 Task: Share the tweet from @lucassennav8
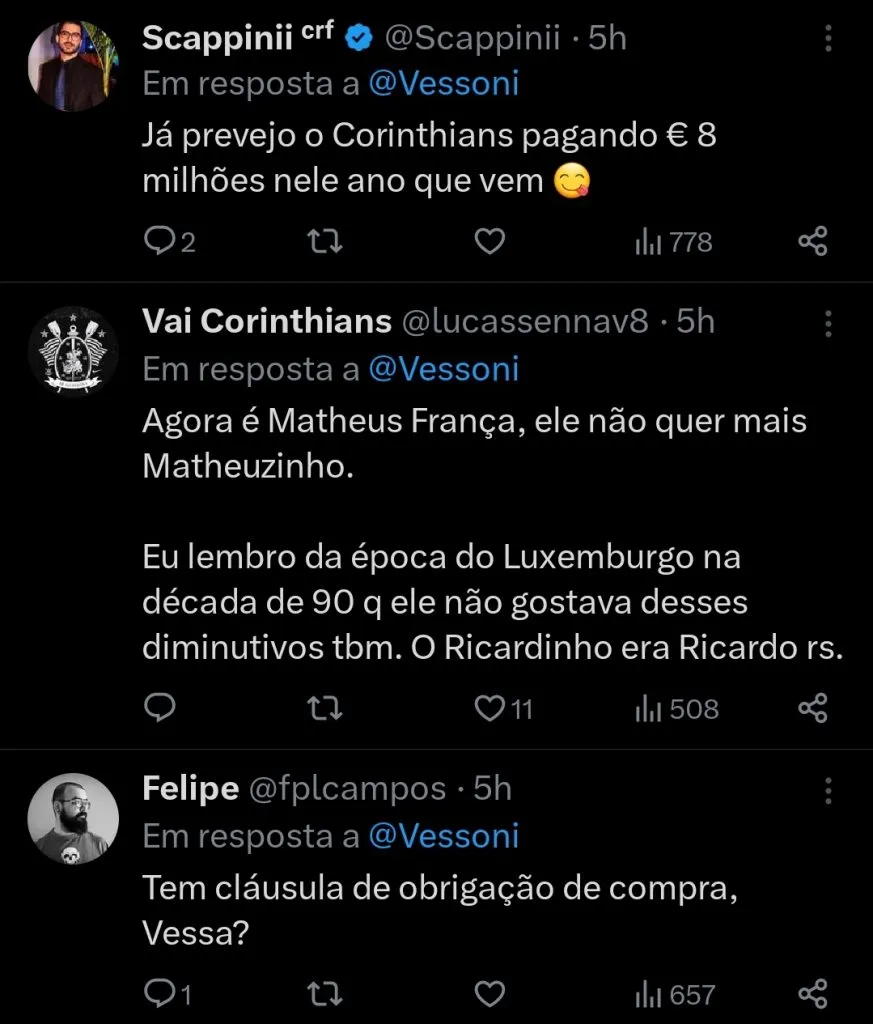click(813, 708)
